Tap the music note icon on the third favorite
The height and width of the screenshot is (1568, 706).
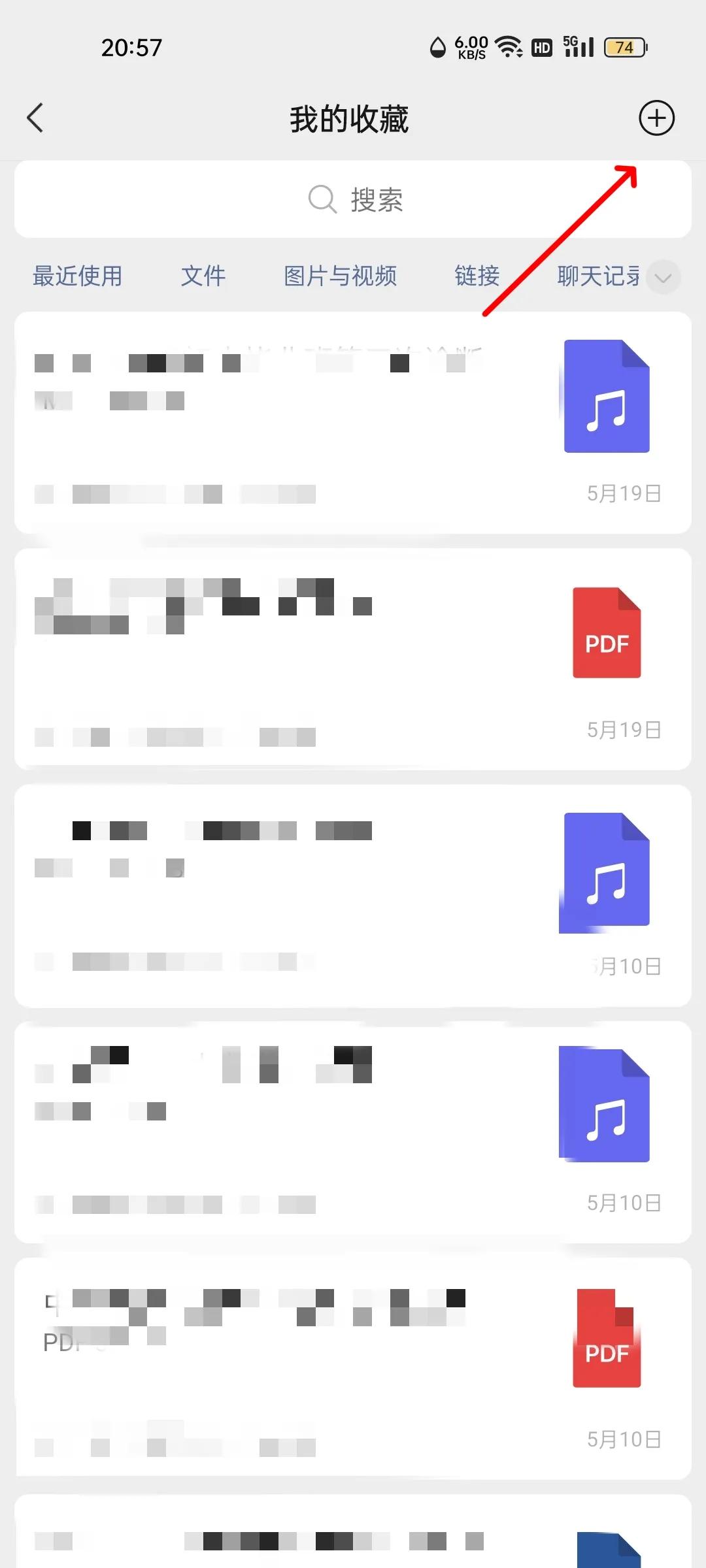coord(603,872)
